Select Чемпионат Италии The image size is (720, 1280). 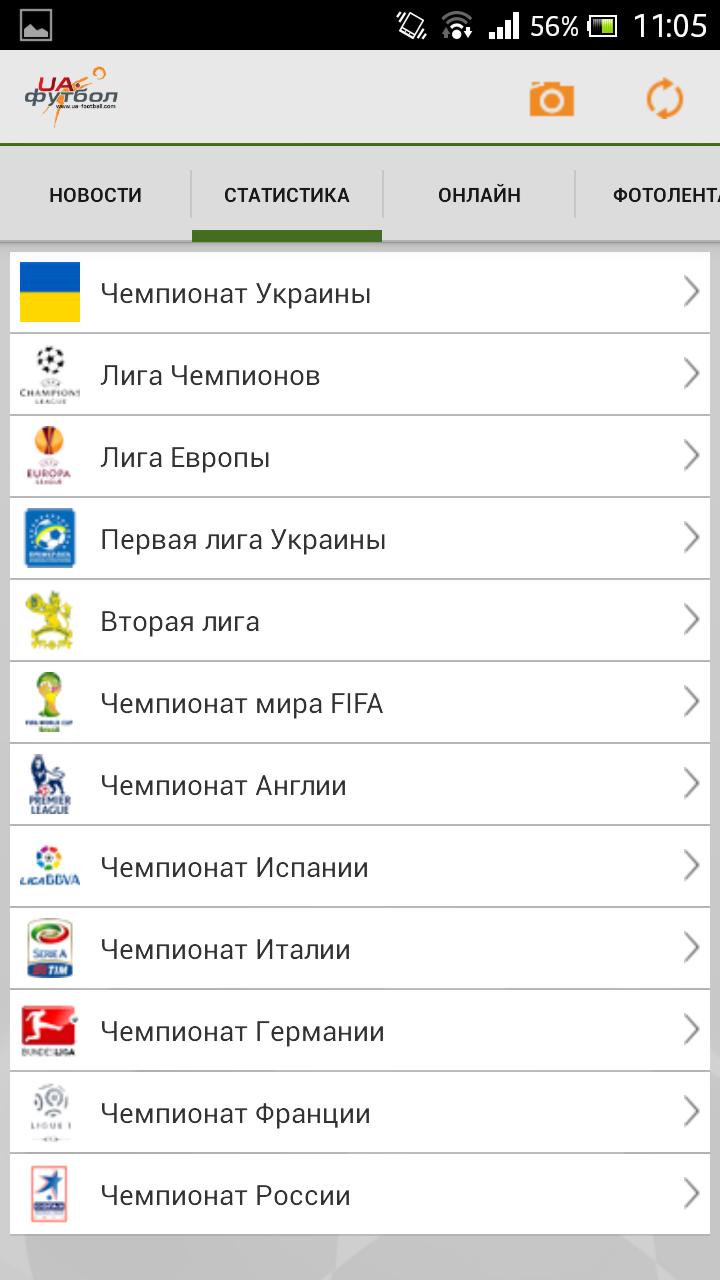click(360, 949)
